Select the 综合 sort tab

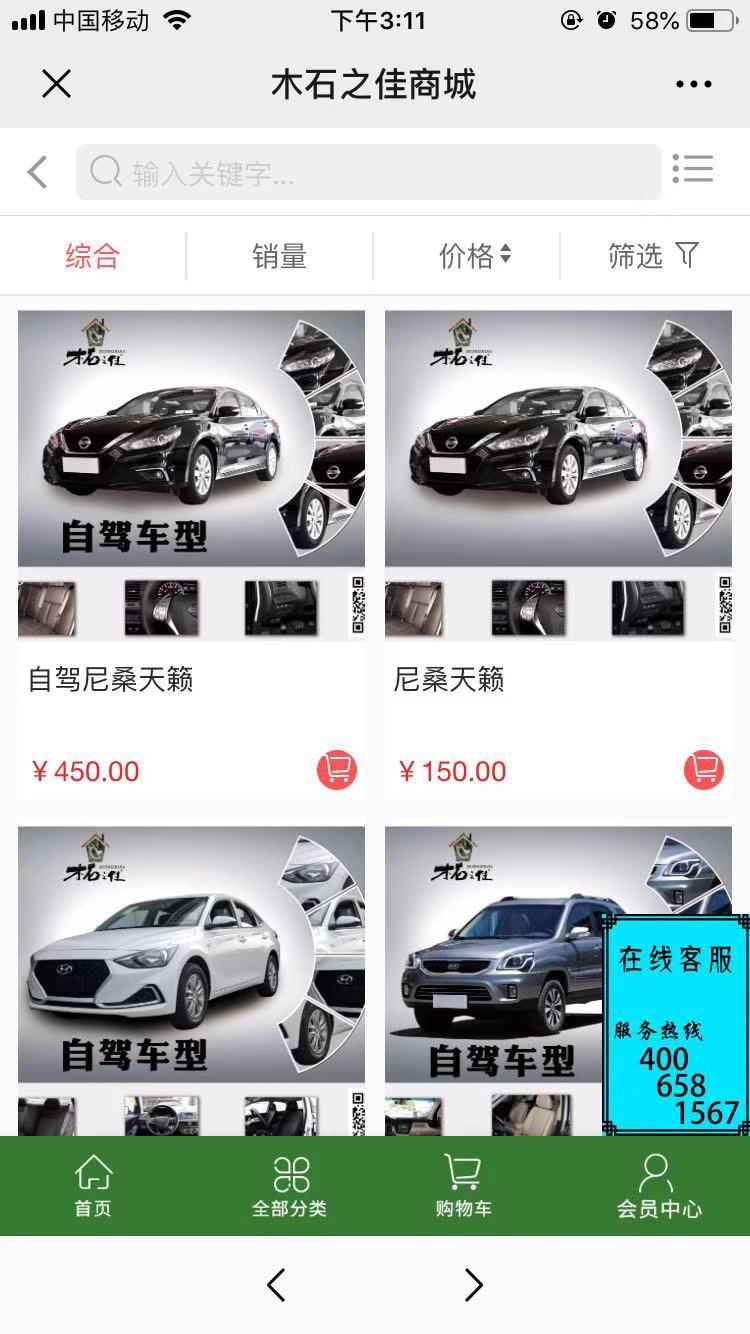[92, 256]
